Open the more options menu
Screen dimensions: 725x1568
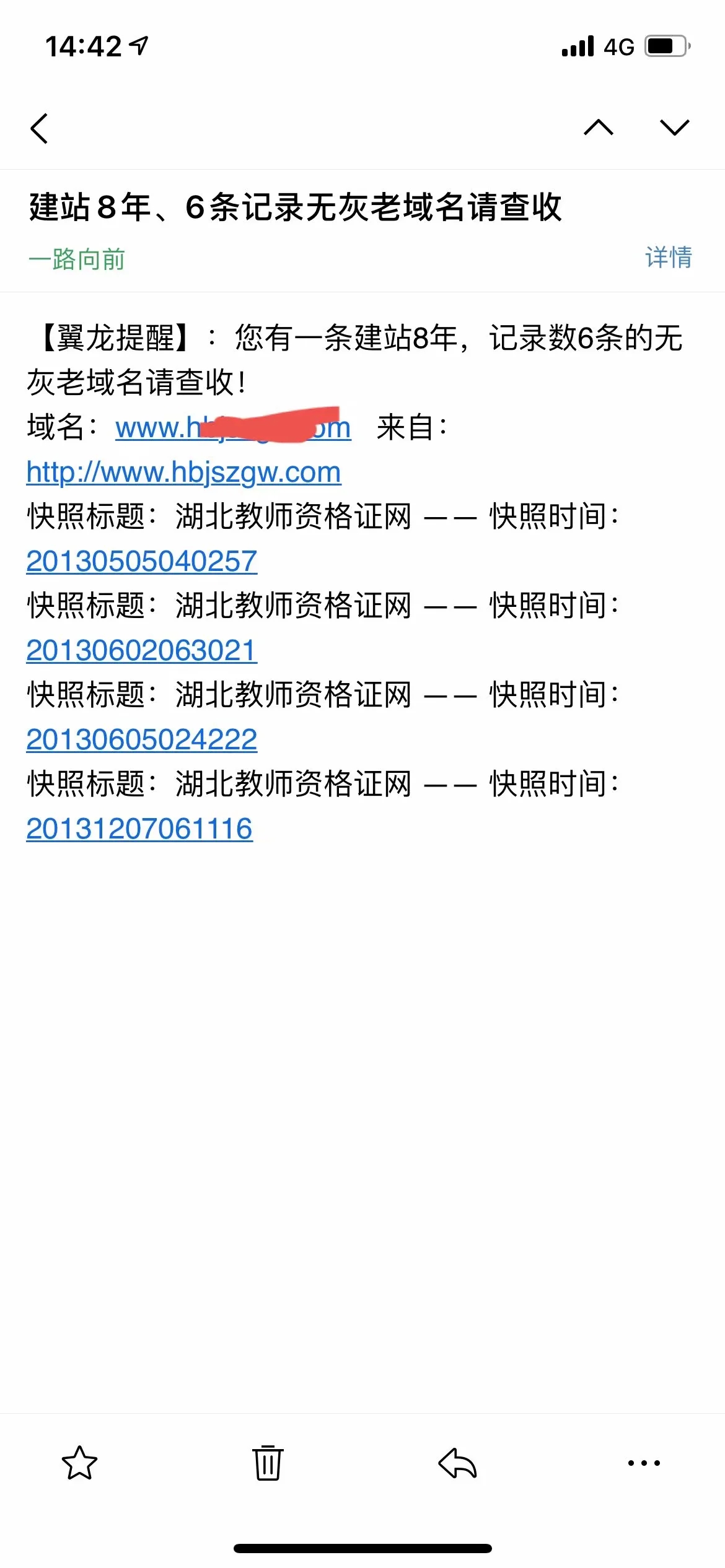(x=644, y=1463)
